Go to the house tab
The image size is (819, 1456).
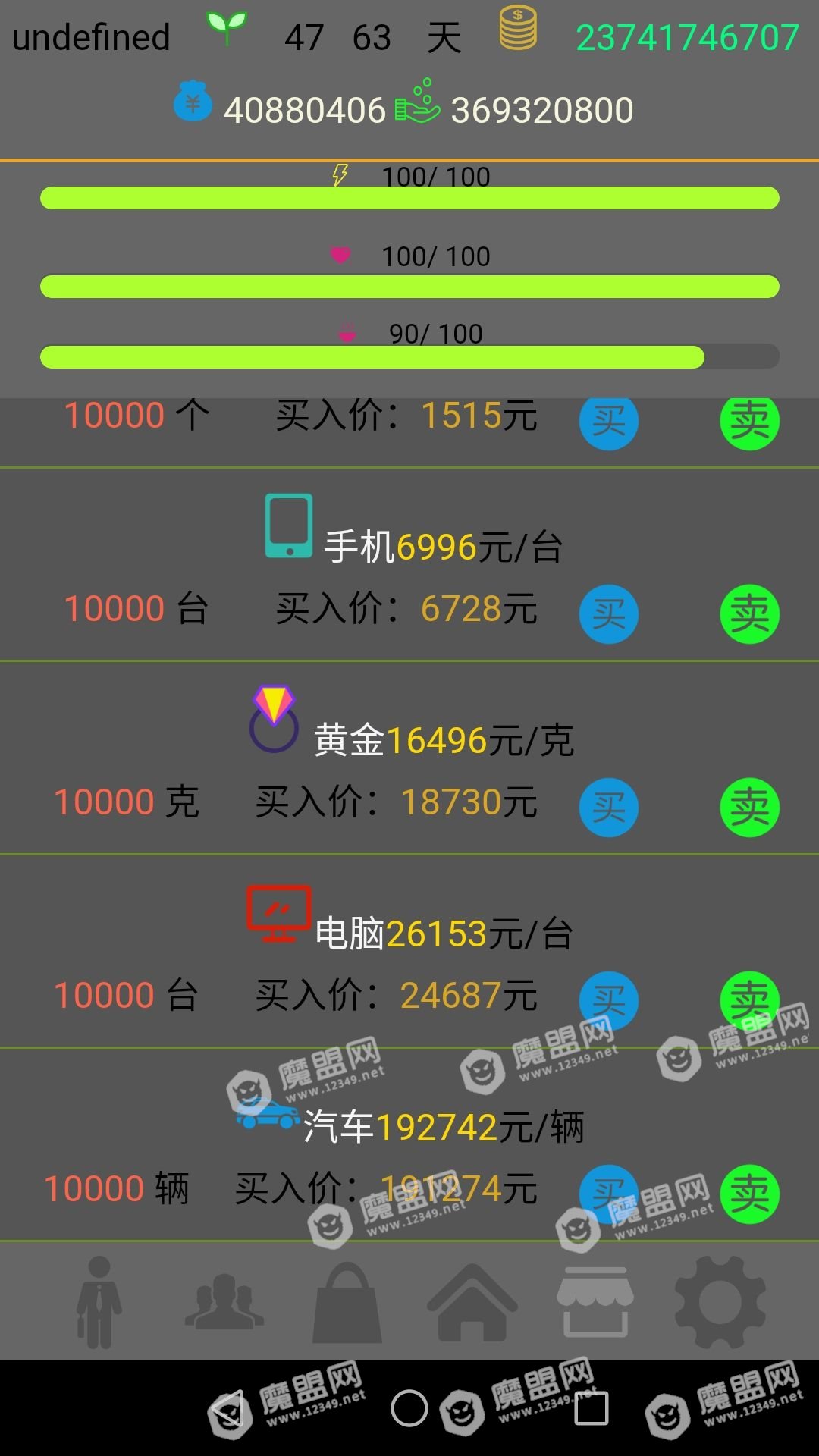click(472, 1301)
